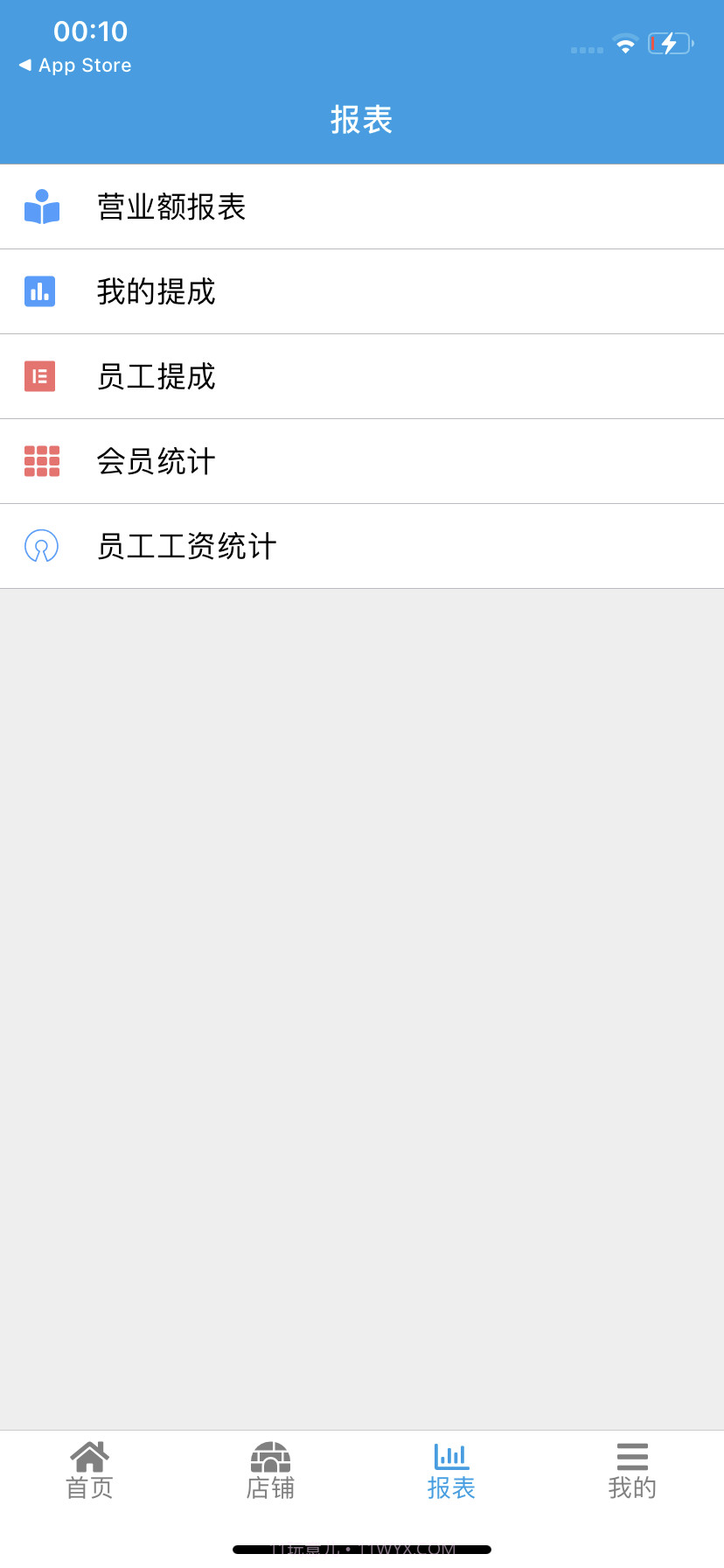
Task: Tap the battery indicator in status bar
Action: [671, 43]
